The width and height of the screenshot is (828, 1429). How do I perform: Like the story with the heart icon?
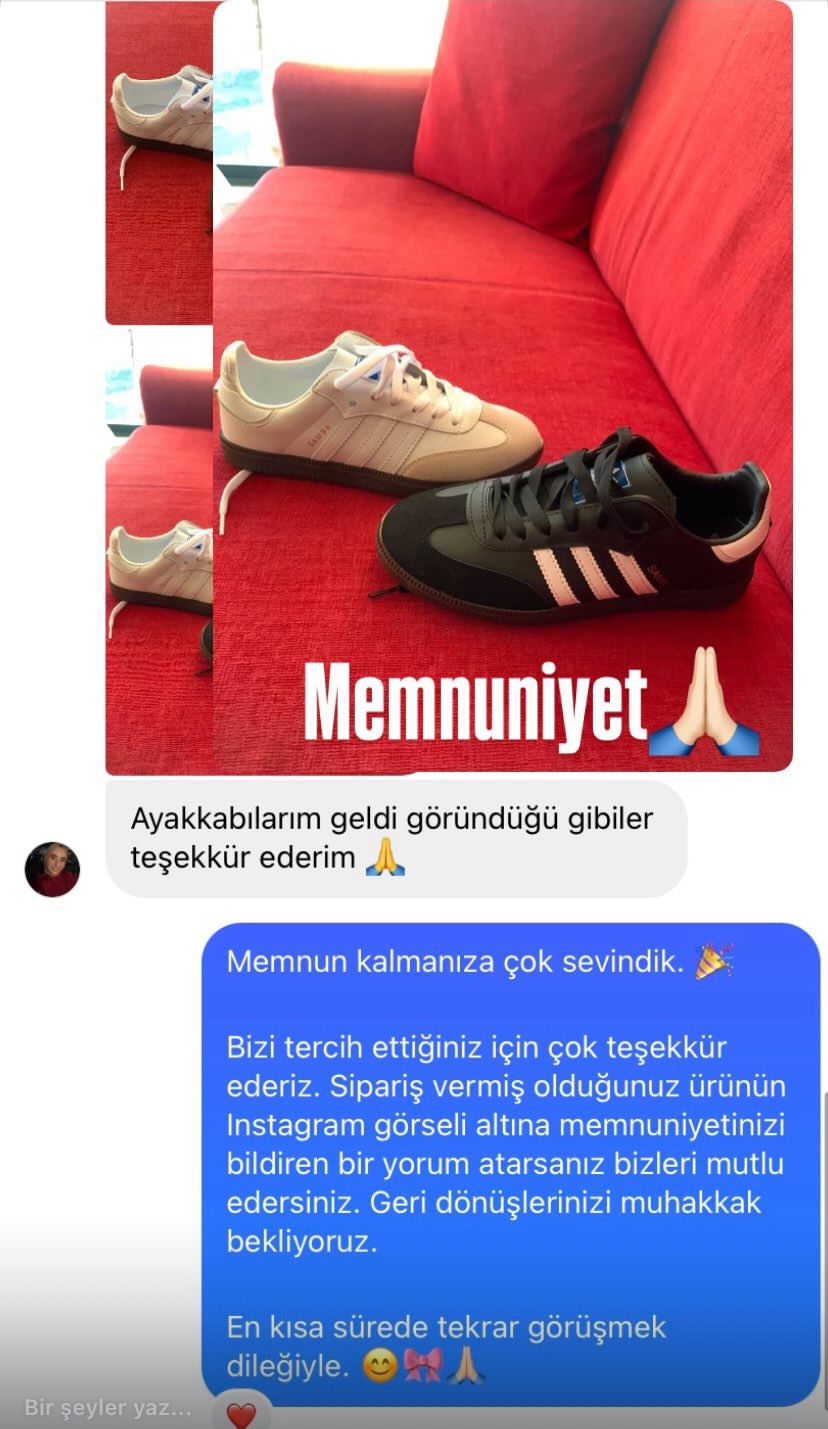coord(241,1413)
